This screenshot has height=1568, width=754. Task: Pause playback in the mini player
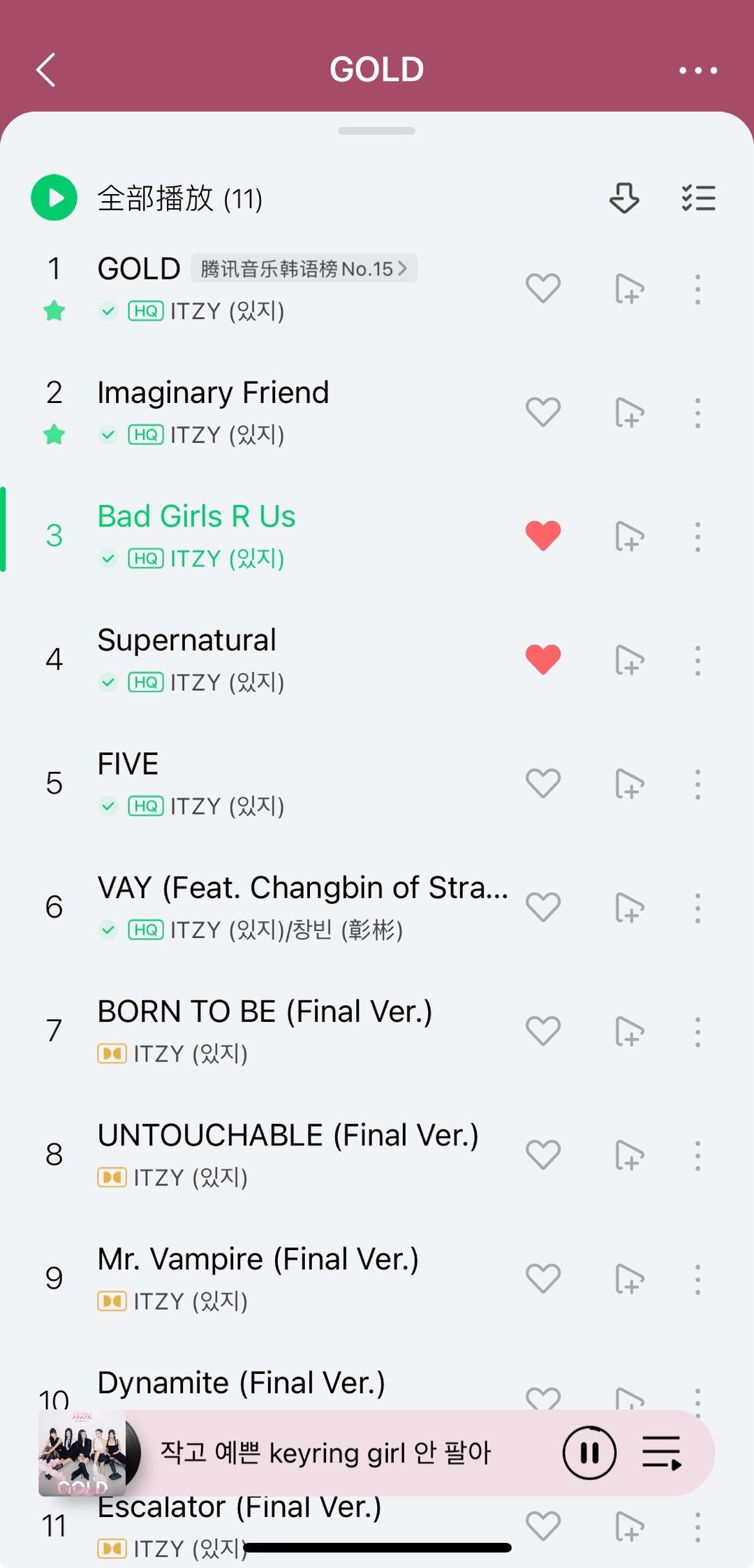pyautogui.click(x=589, y=1453)
